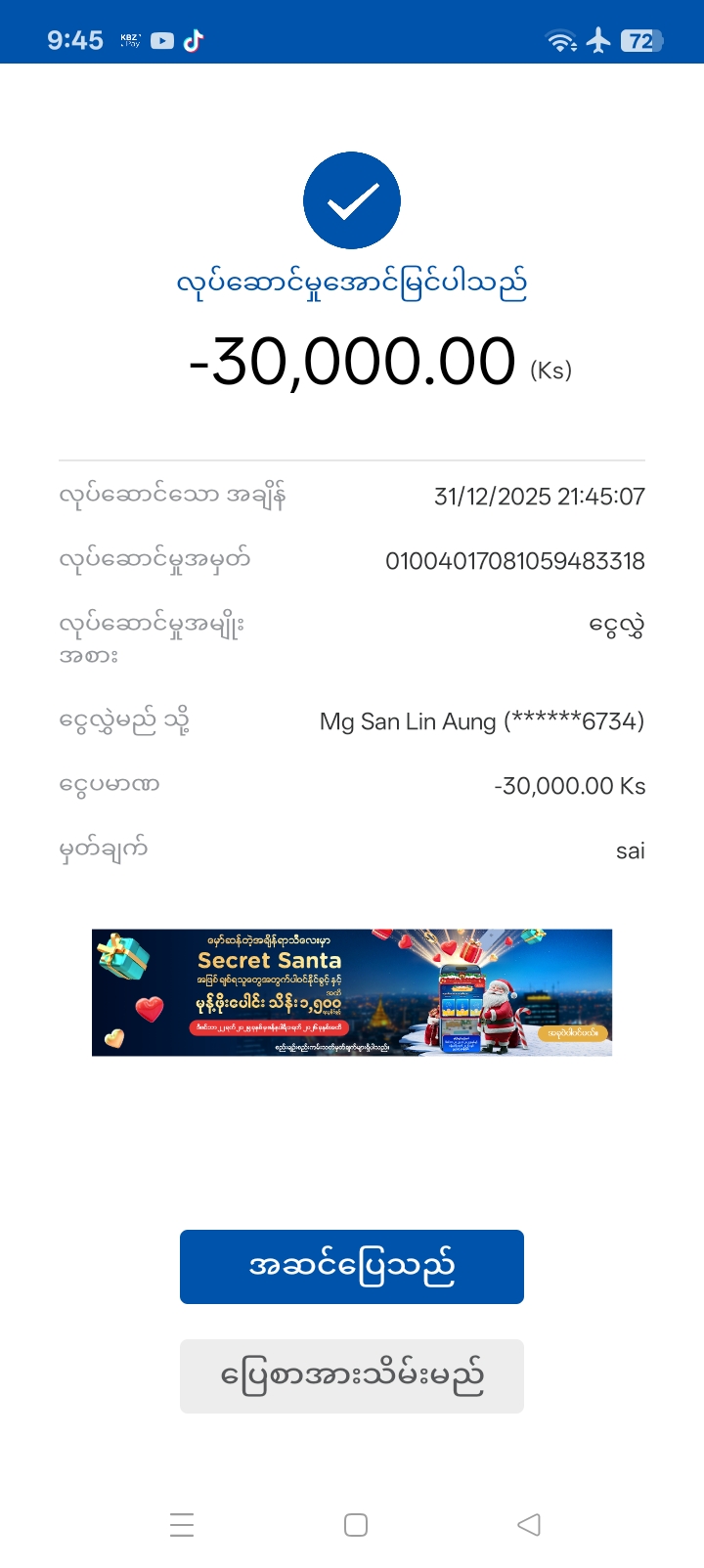Return to the home screen
Viewport: 704px width, 1568px height.
356,1525
